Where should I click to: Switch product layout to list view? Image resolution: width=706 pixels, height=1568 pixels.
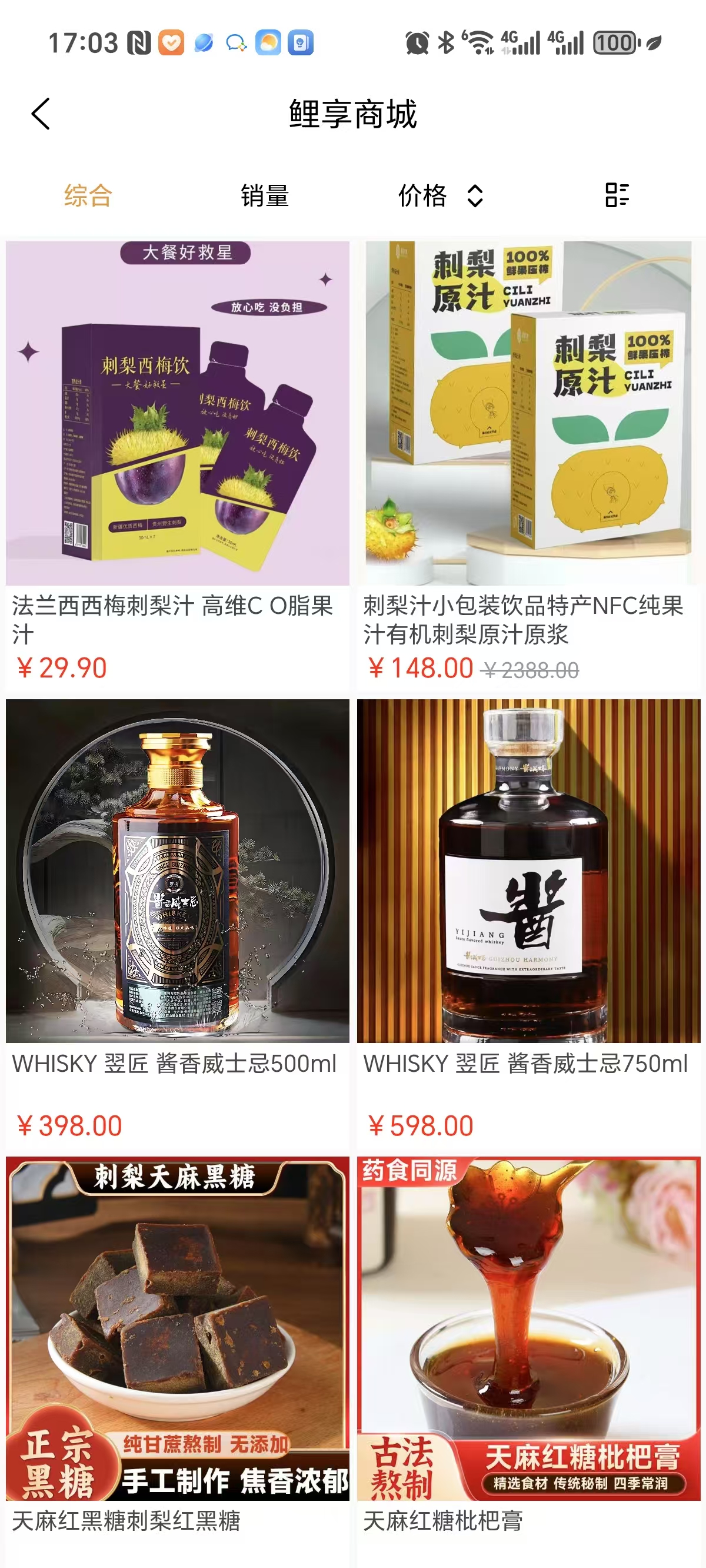point(617,195)
